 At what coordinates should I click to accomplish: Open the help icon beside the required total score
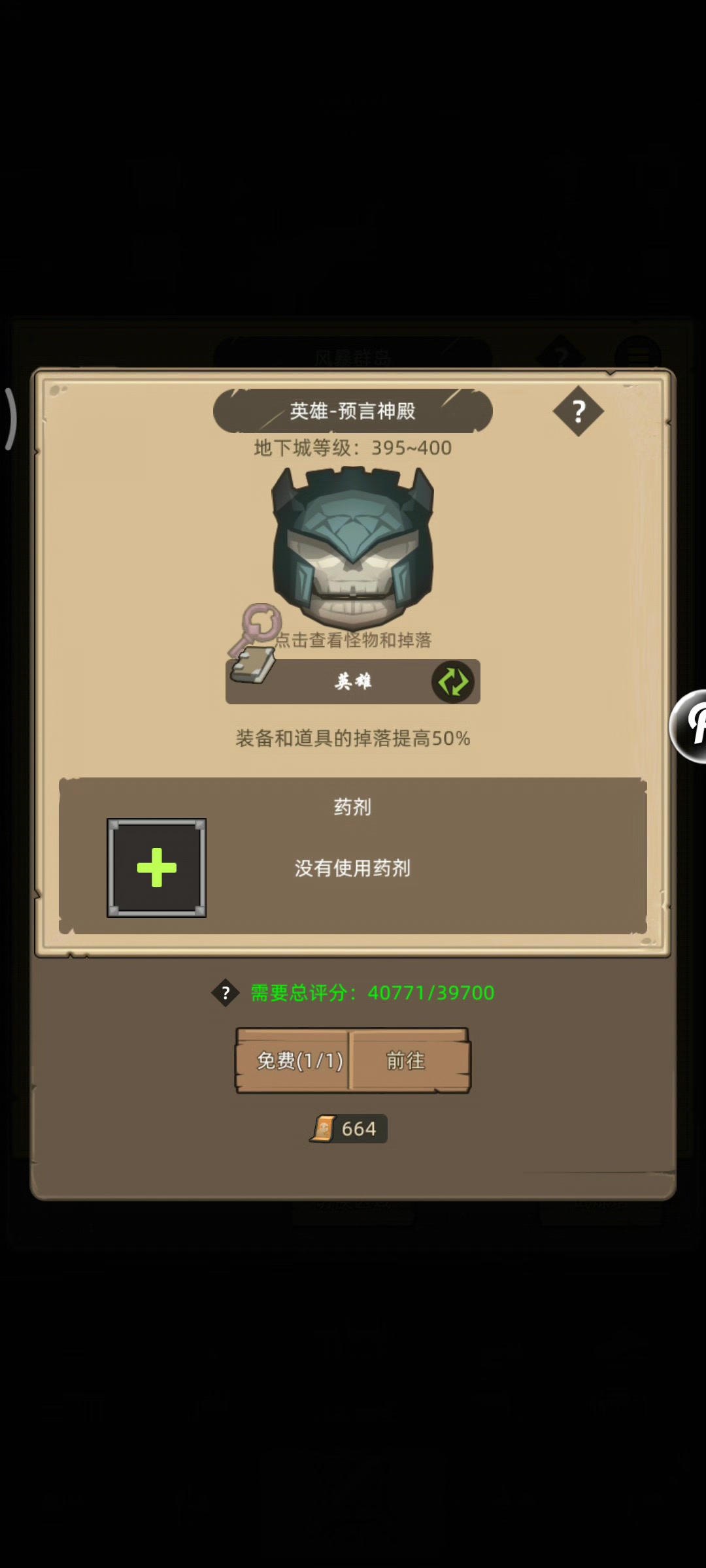[x=226, y=993]
